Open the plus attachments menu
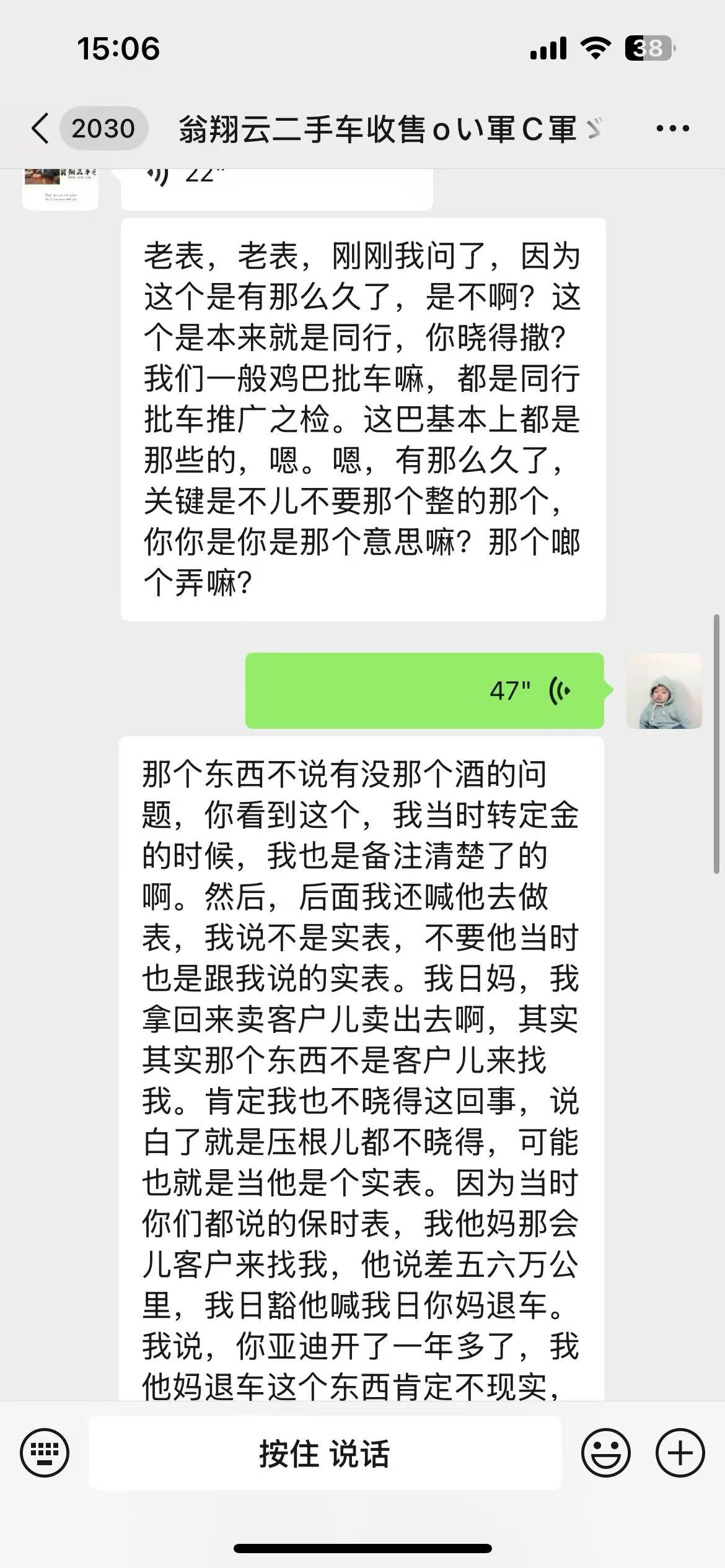Viewport: 725px width, 1568px height. pyautogui.click(x=680, y=1452)
